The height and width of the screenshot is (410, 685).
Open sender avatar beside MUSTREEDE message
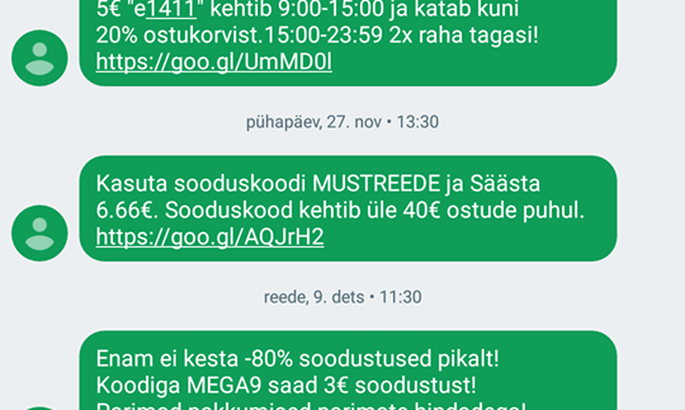coord(39,233)
